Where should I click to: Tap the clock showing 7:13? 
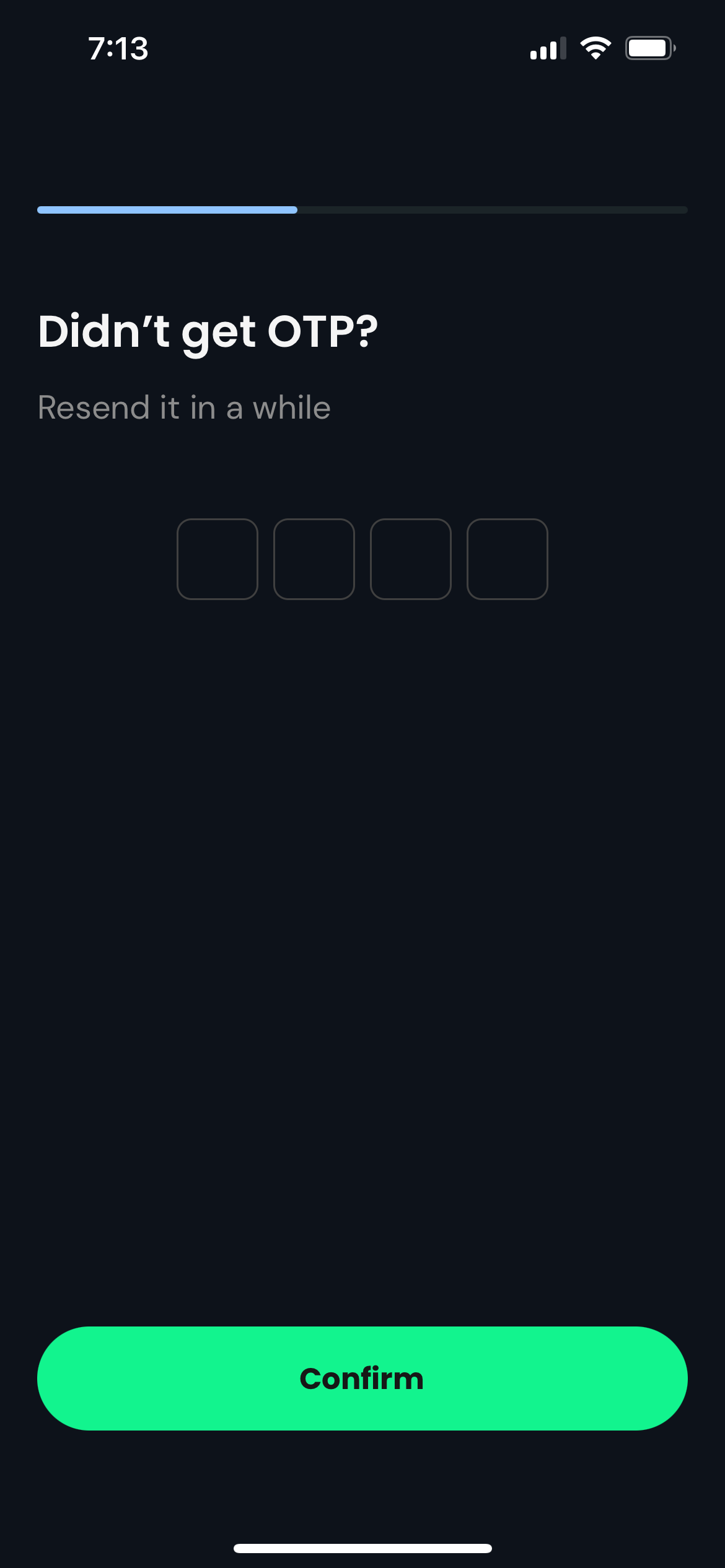click(x=119, y=48)
